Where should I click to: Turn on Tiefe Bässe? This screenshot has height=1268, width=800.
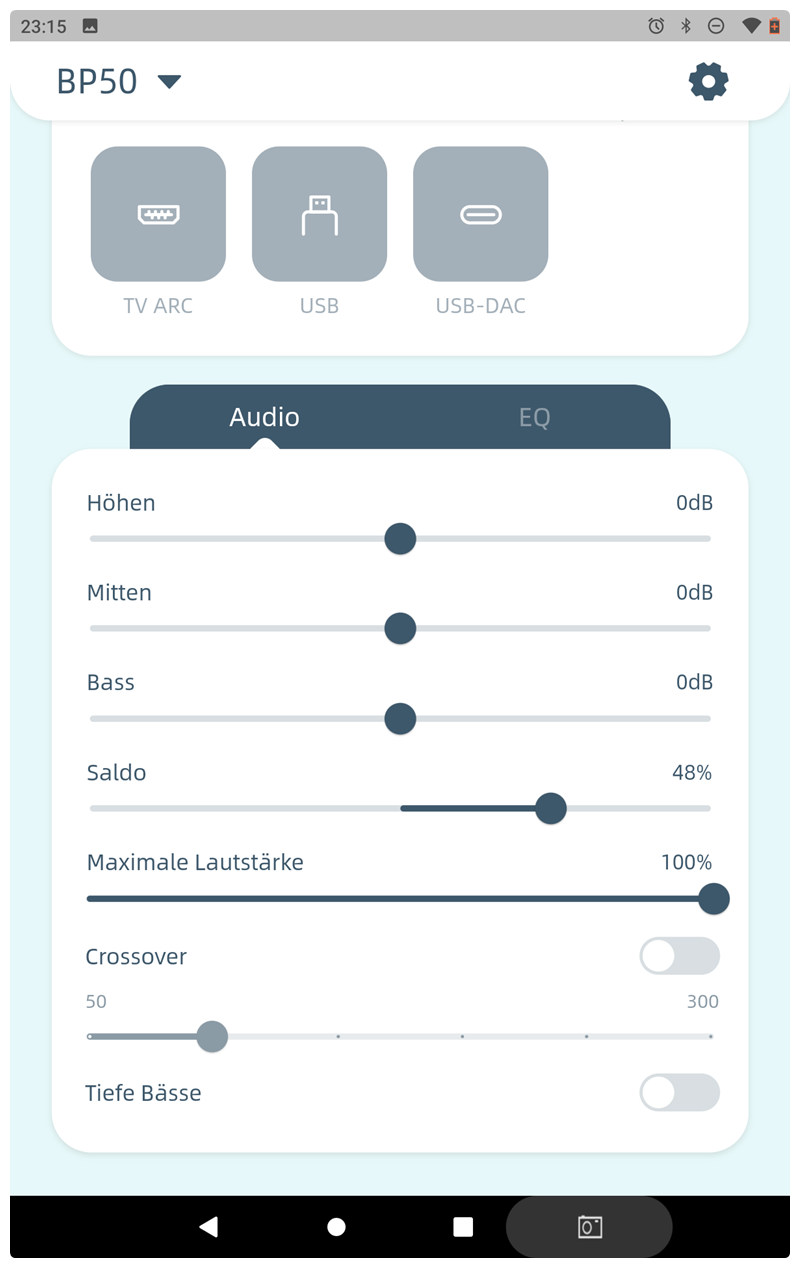click(x=679, y=1092)
